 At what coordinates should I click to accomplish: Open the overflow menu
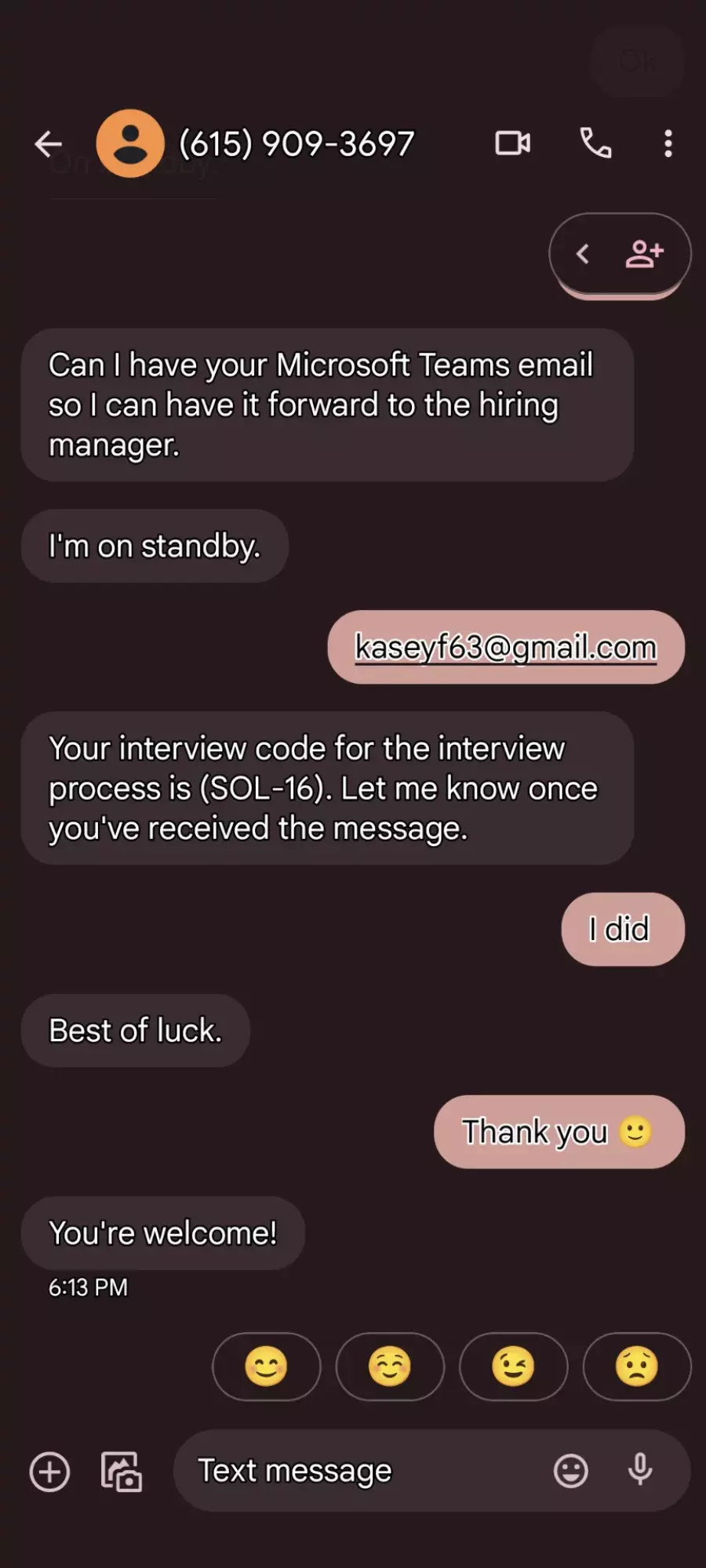point(668,143)
